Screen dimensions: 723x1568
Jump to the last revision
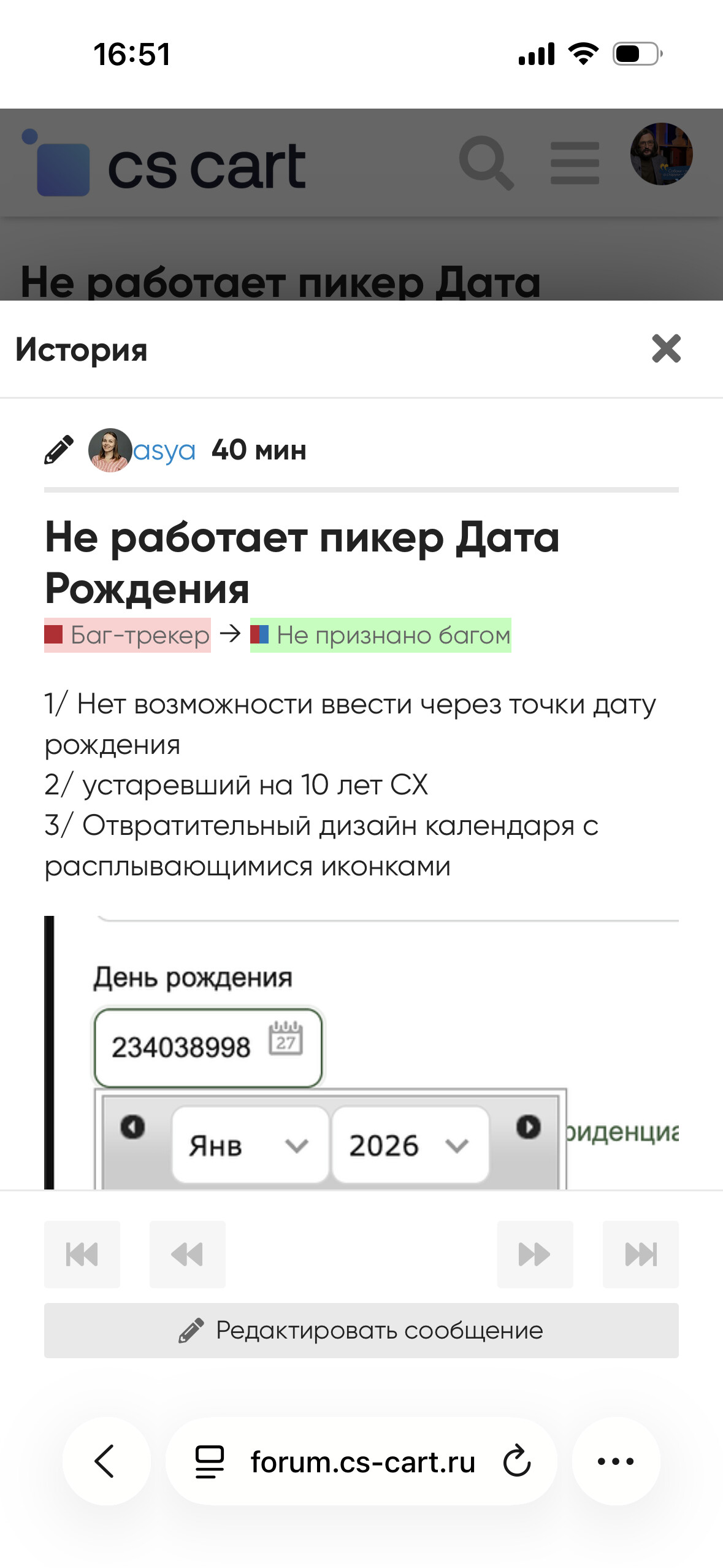tap(640, 1254)
